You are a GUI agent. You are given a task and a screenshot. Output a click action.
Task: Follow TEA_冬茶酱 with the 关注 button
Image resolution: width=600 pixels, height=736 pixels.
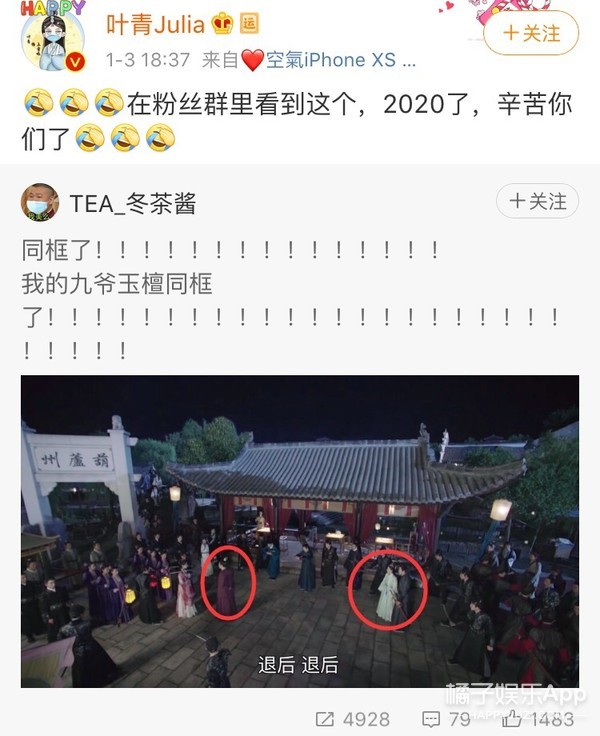[x=537, y=201]
